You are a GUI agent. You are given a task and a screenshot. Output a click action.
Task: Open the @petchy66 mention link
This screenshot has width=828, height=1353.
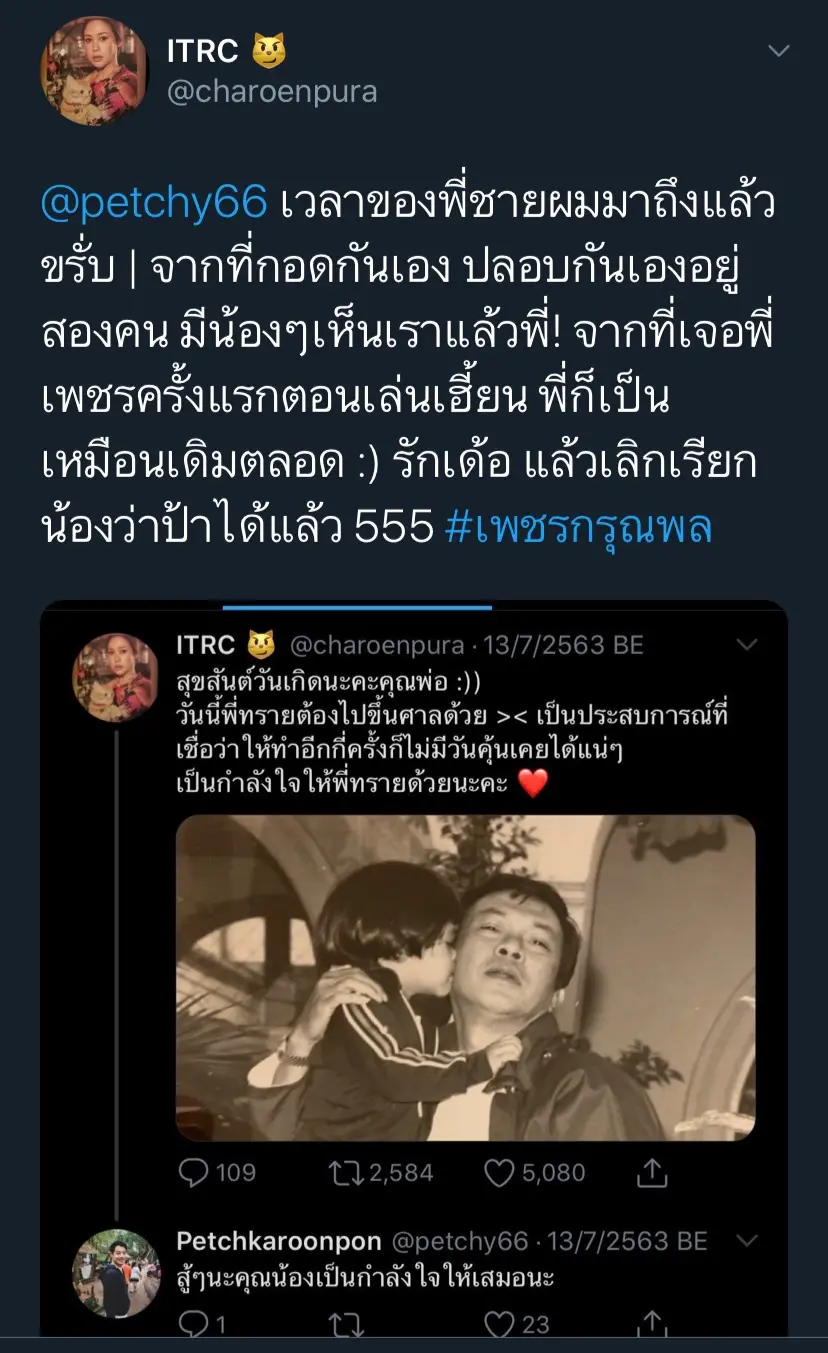tap(155, 204)
